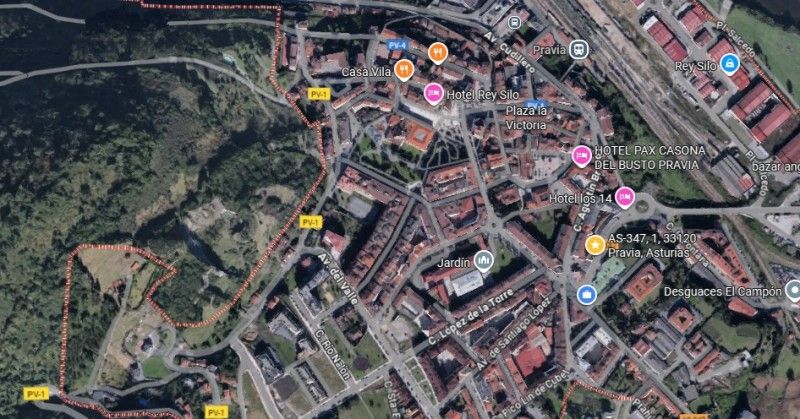
Task: Open the Plaza la Victoria place label
Action: [x=526, y=118]
